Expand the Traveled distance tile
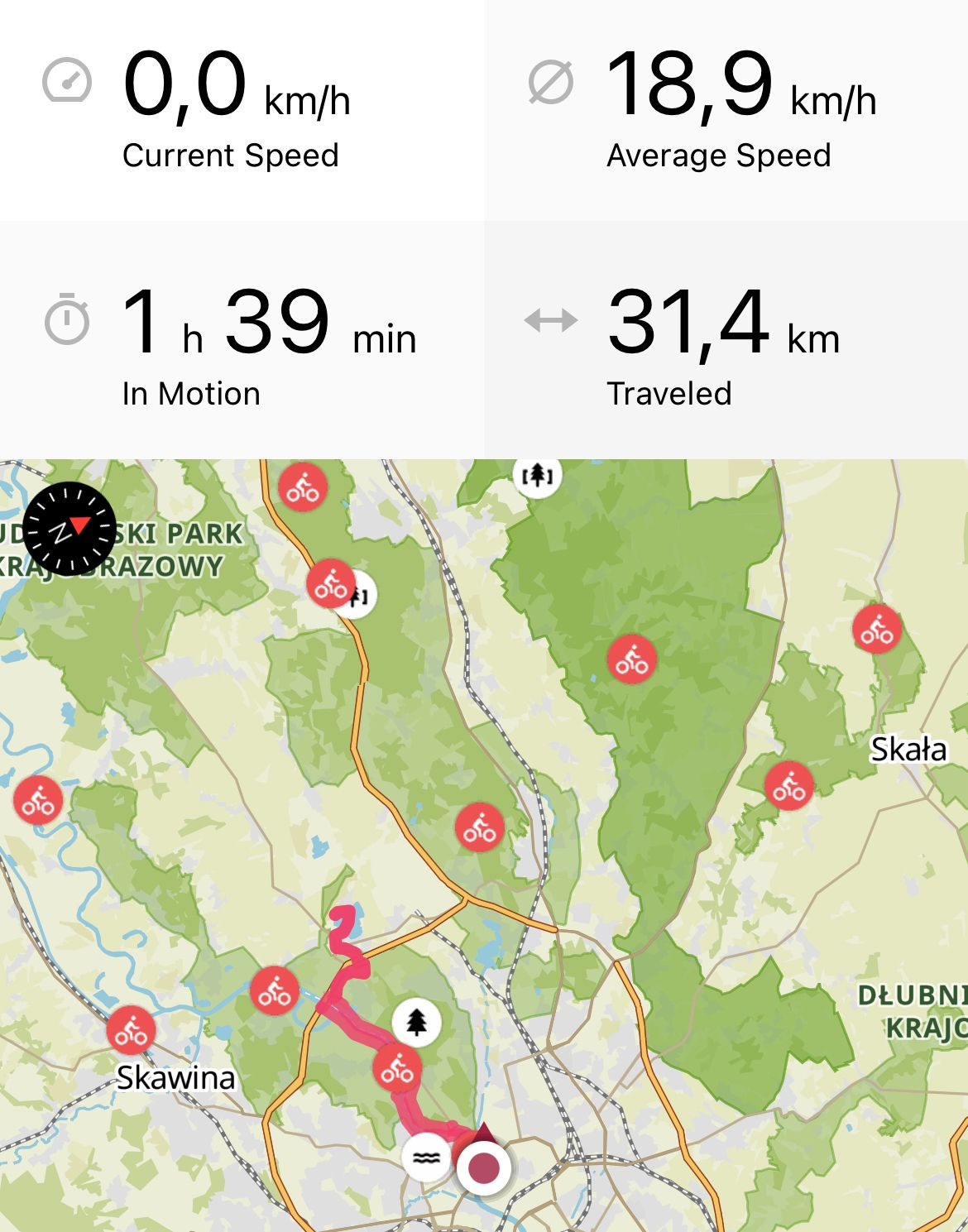 point(726,340)
